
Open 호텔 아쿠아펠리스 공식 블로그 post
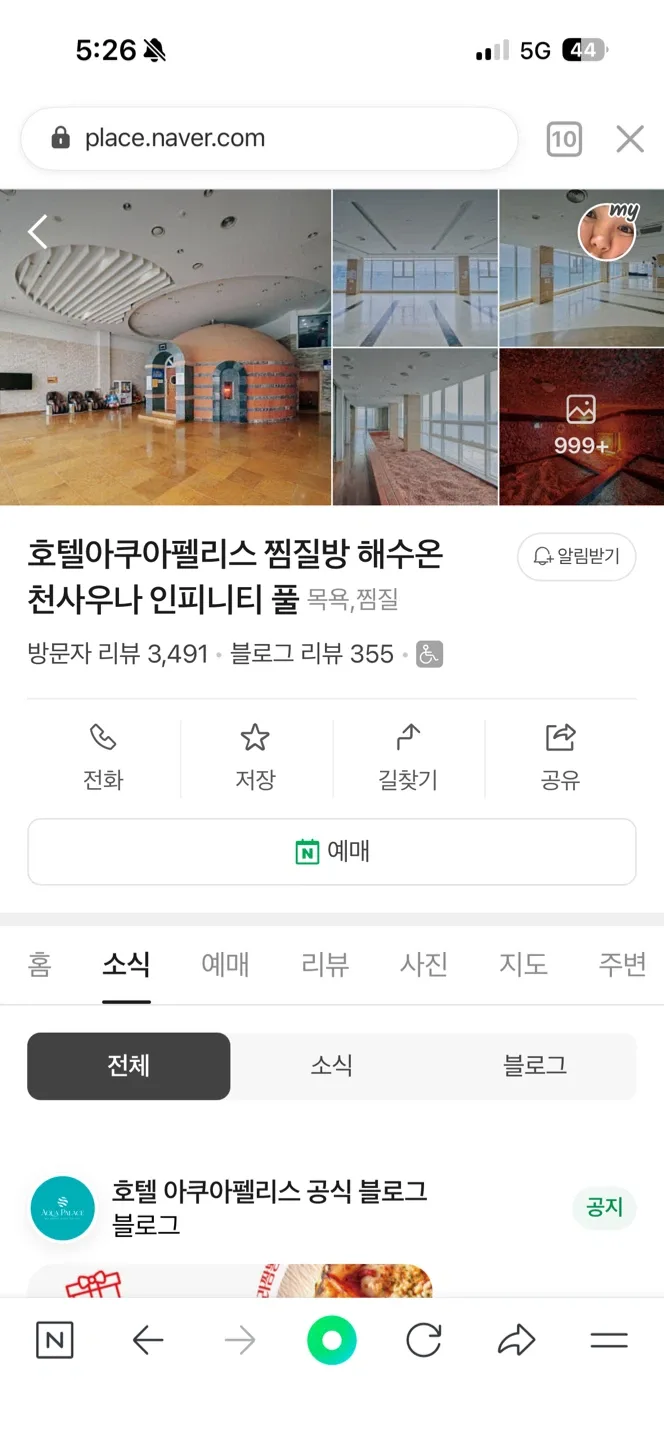click(x=270, y=1191)
